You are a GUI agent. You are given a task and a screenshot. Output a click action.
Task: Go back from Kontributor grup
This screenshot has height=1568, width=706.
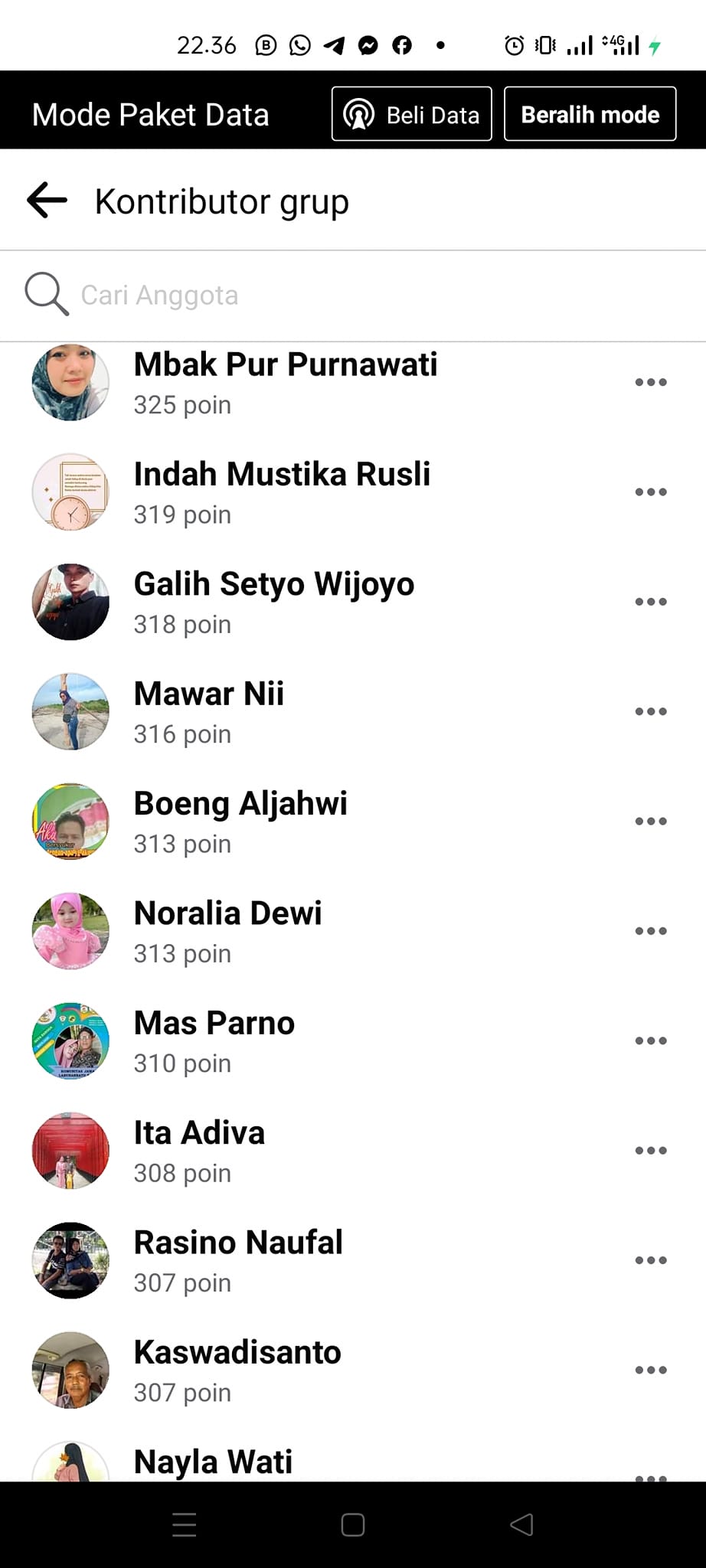point(47,201)
